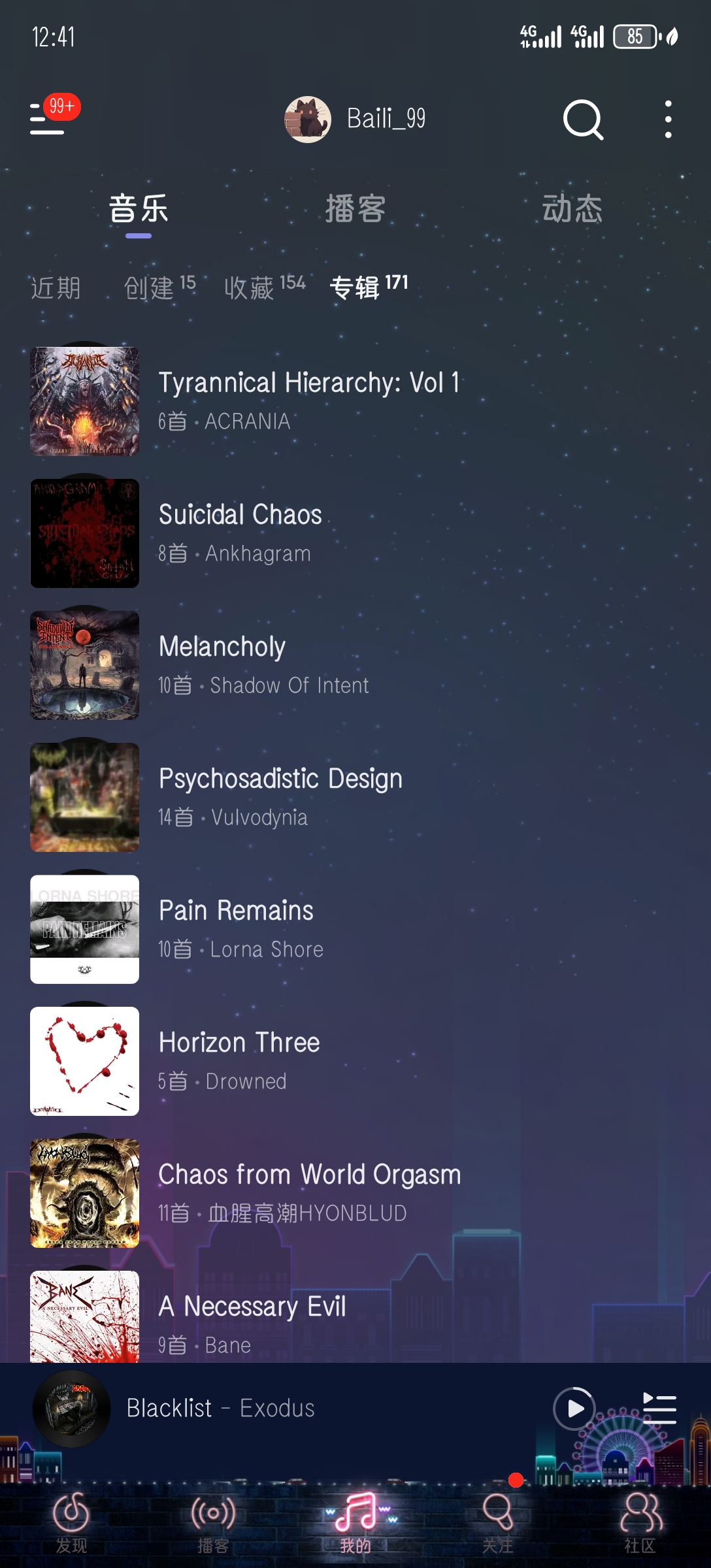This screenshot has width=711, height=1568.
Task: Select the 近期 sub-tab
Action: 56,287
